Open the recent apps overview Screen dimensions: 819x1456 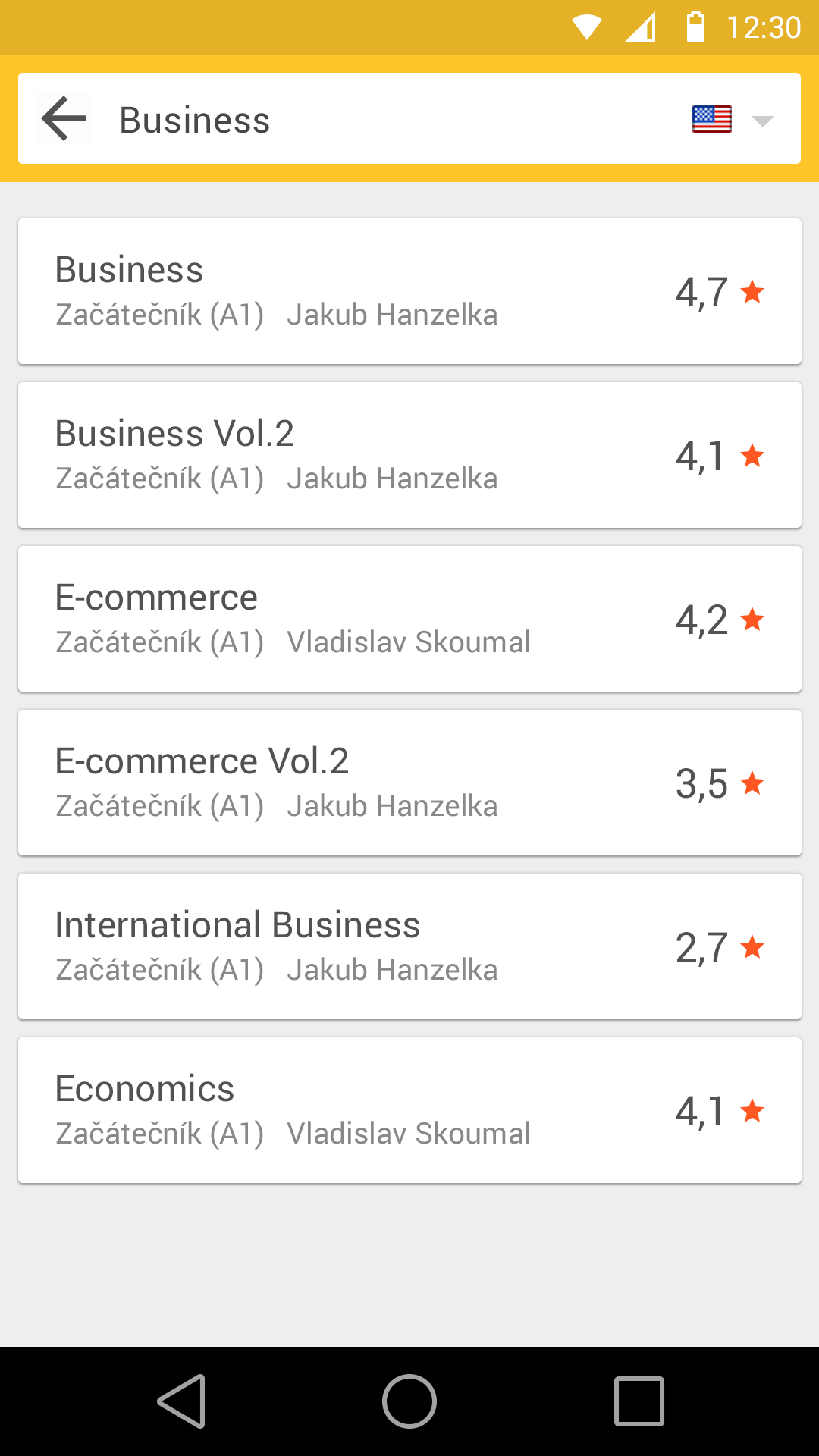(639, 1401)
